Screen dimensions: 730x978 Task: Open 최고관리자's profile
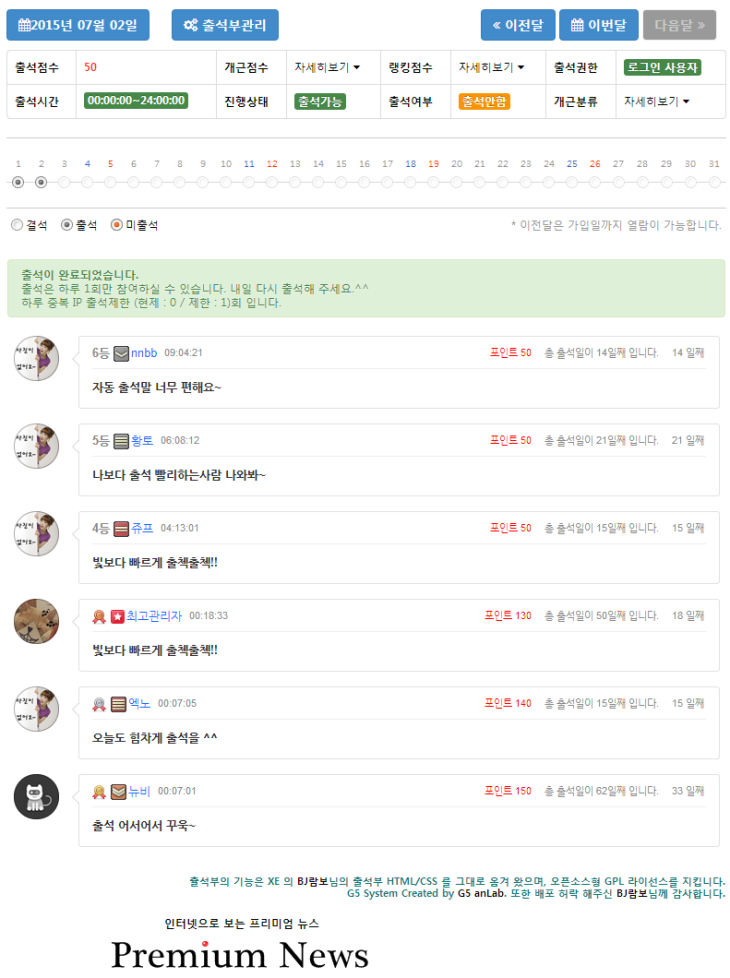click(x=154, y=616)
